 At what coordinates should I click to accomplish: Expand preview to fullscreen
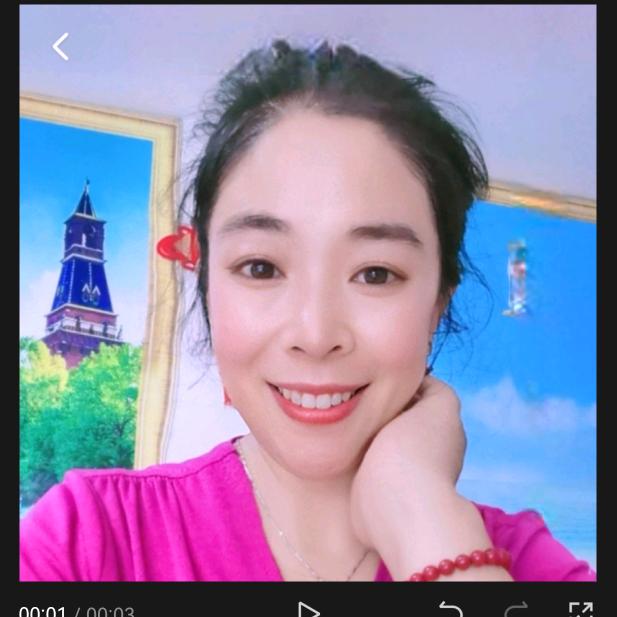580,609
